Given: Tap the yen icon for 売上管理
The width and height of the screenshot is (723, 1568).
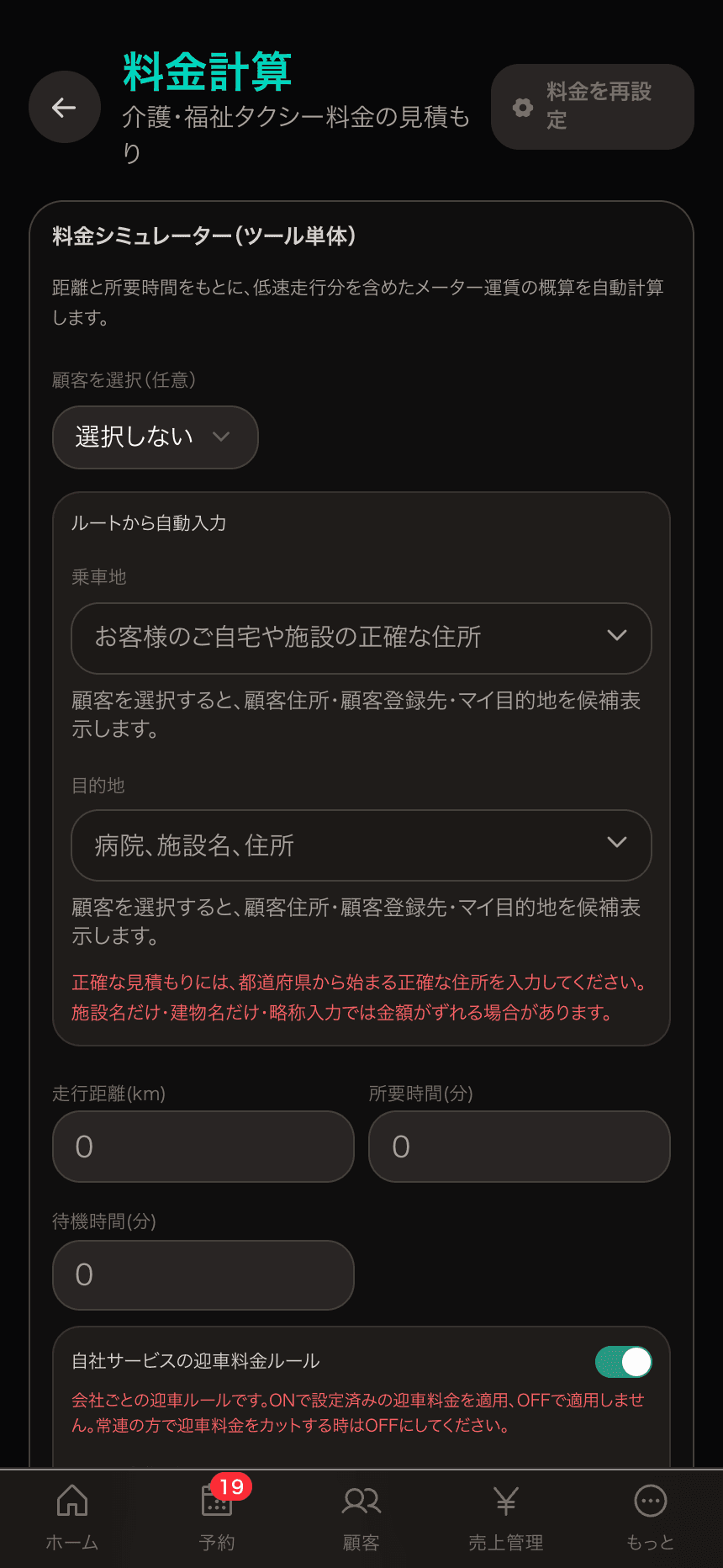Looking at the screenshot, I should [x=505, y=1502].
